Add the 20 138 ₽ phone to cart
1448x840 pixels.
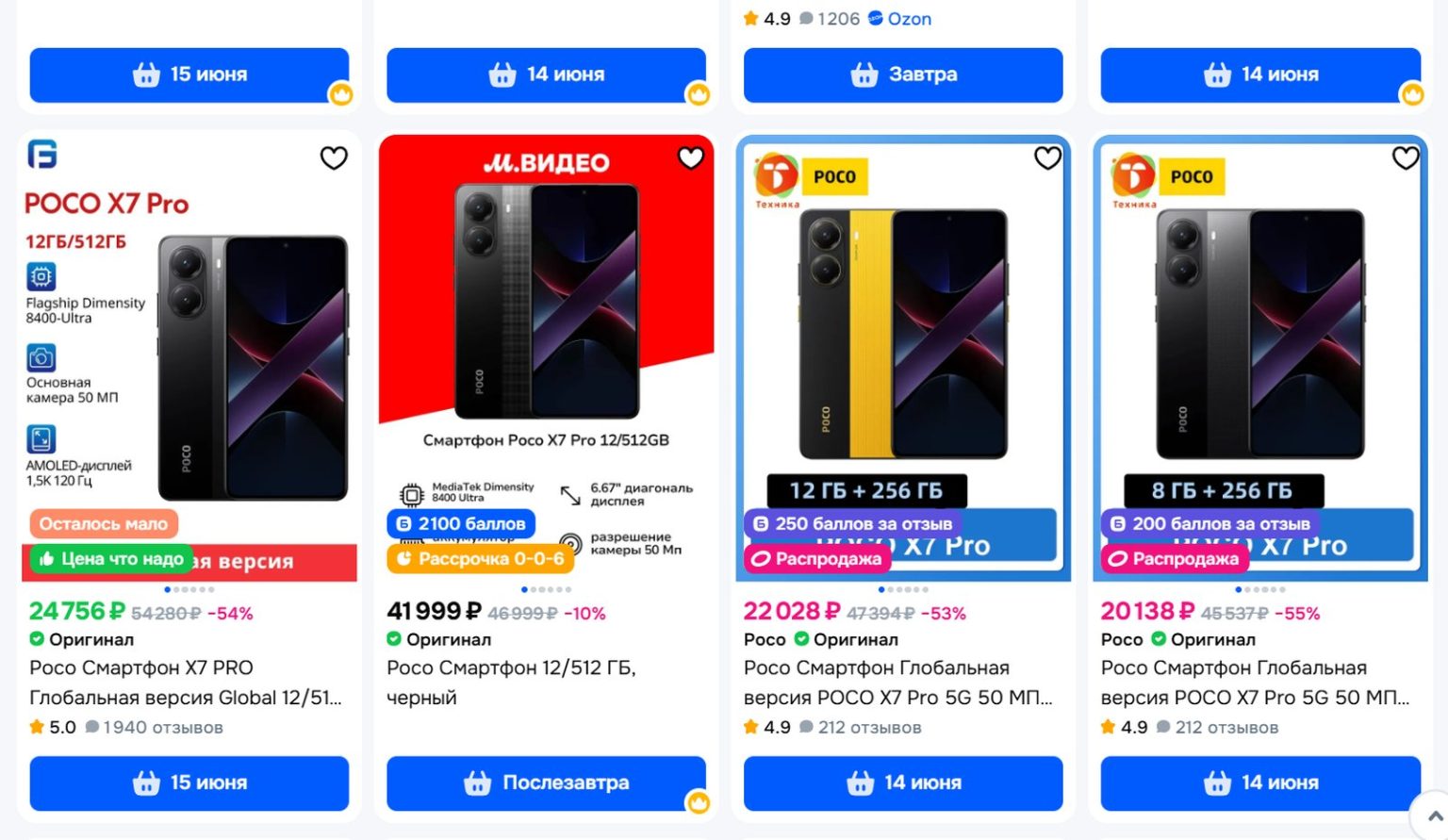(1260, 782)
